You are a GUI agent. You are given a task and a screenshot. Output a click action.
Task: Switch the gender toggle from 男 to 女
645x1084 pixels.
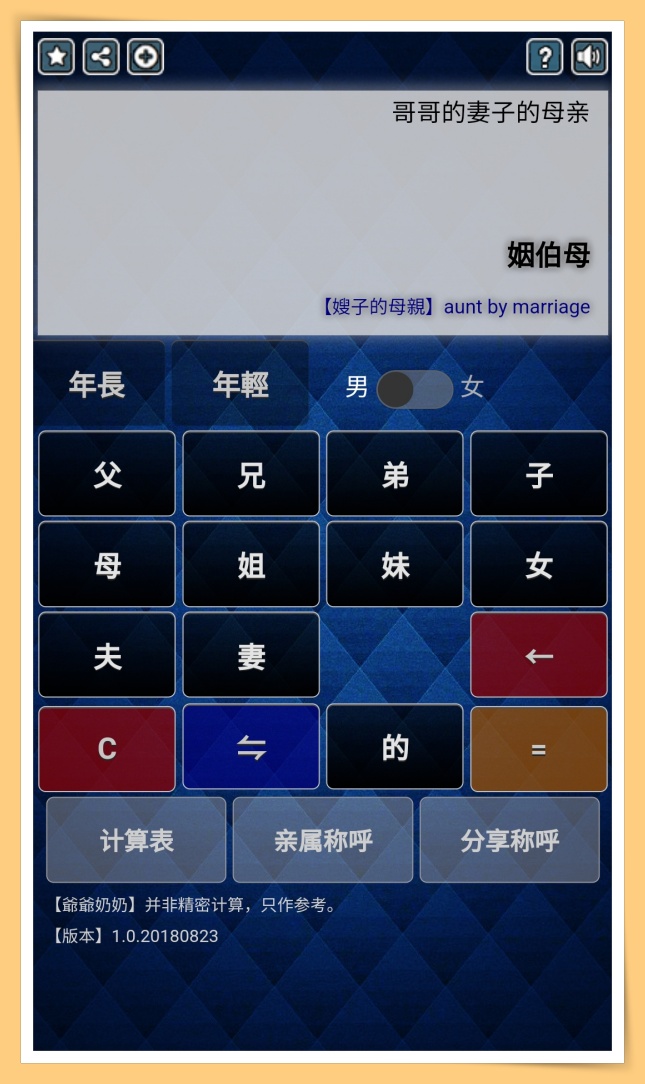(415, 388)
